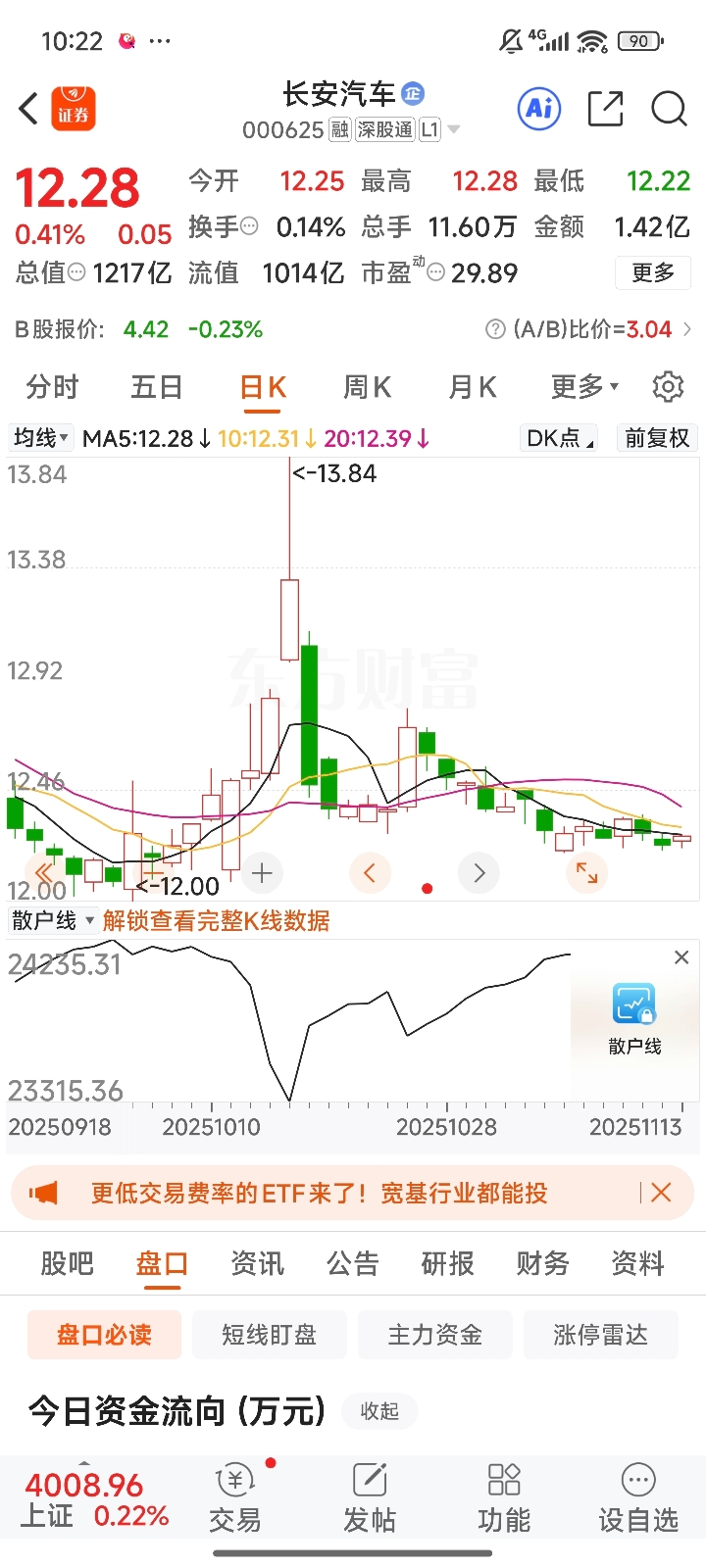
Task: Open 前复权 adjustment option
Action: tap(657, 438)
